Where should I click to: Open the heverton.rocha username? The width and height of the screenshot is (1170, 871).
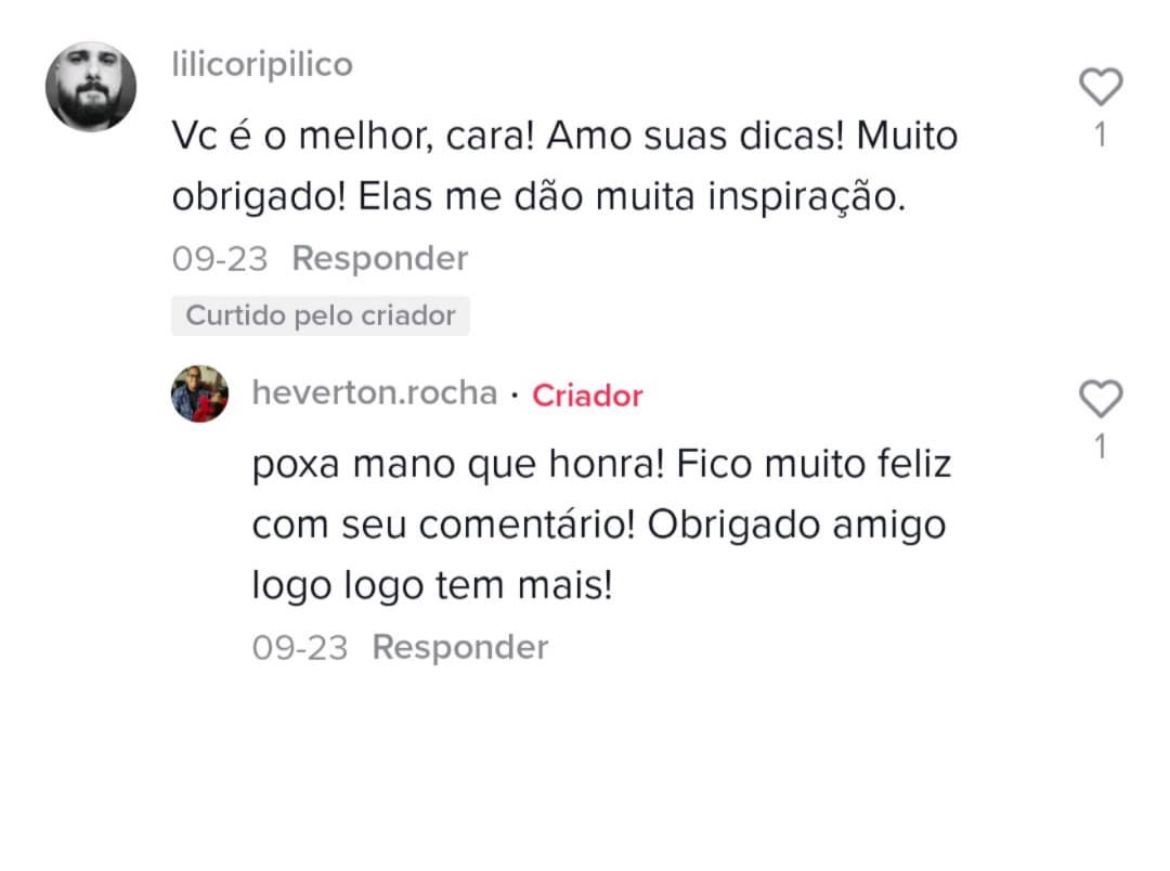click(375, 393)
